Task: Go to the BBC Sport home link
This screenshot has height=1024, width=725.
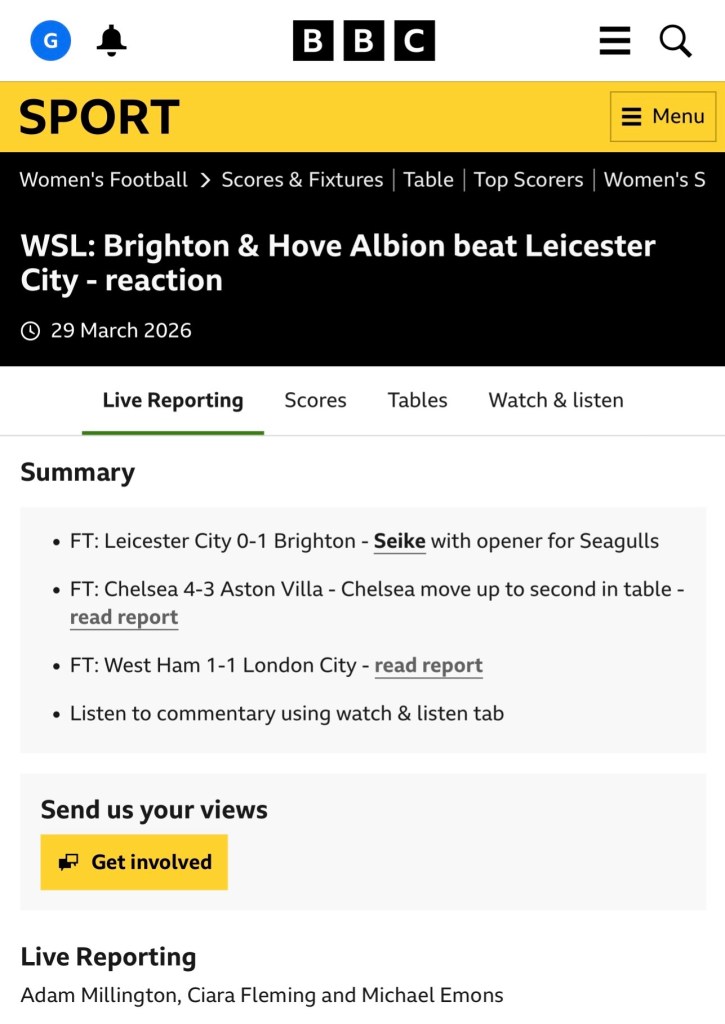Action: 99,117
